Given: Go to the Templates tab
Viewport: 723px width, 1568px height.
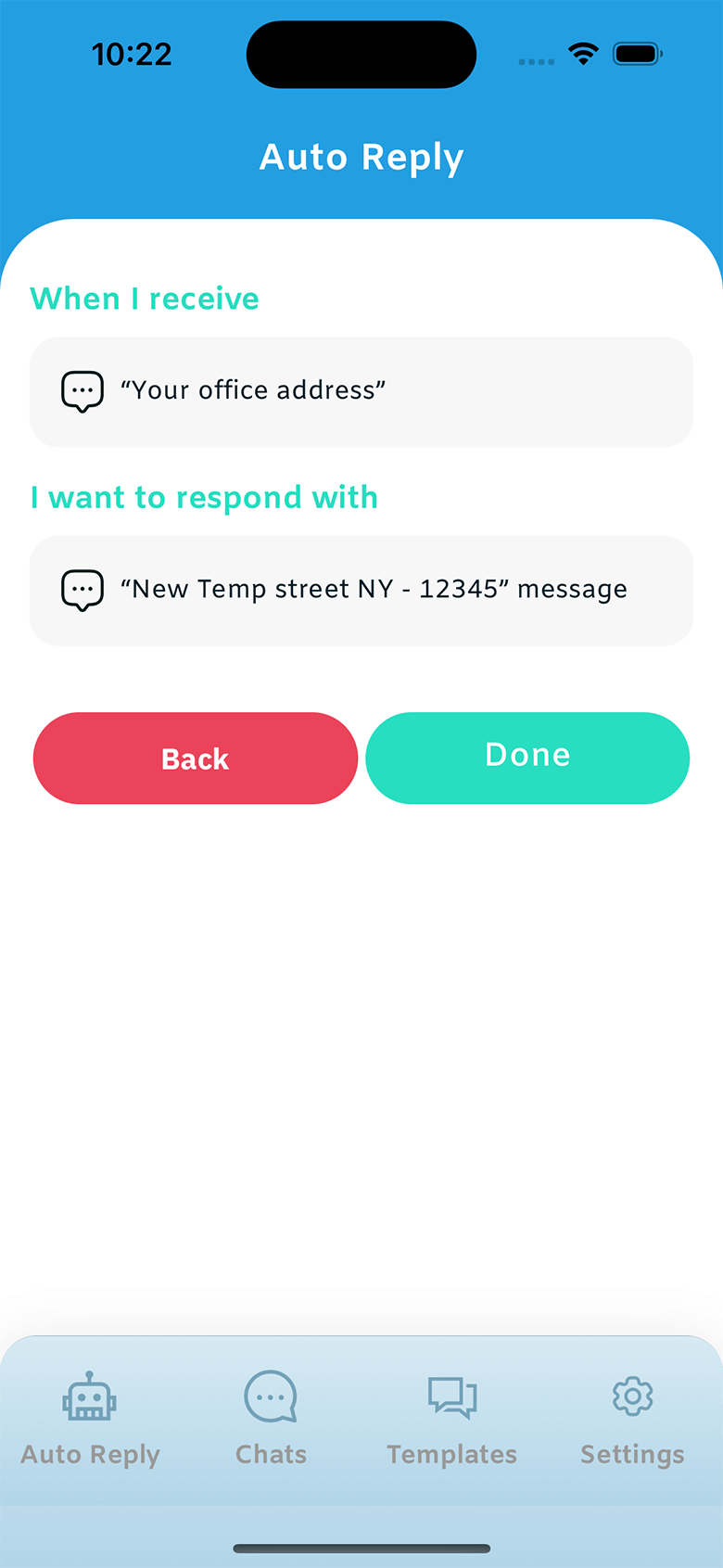Looking at the screenshot, I should tap(452, 1419).
